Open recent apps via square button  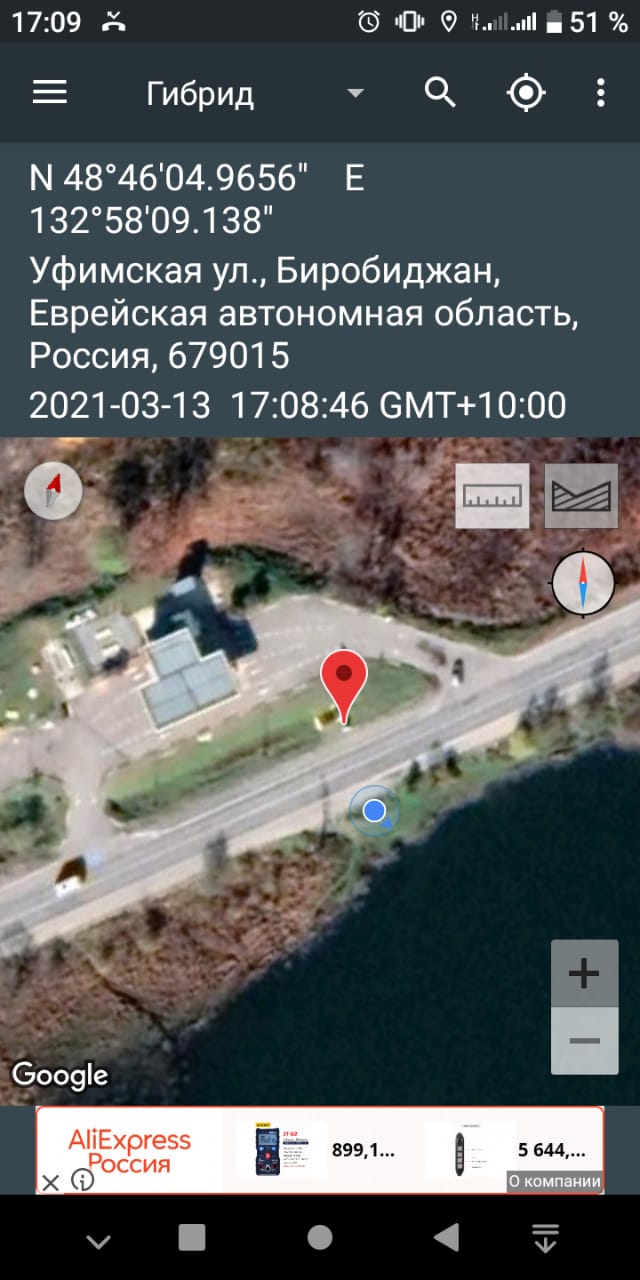click(x=192, y=1238)
